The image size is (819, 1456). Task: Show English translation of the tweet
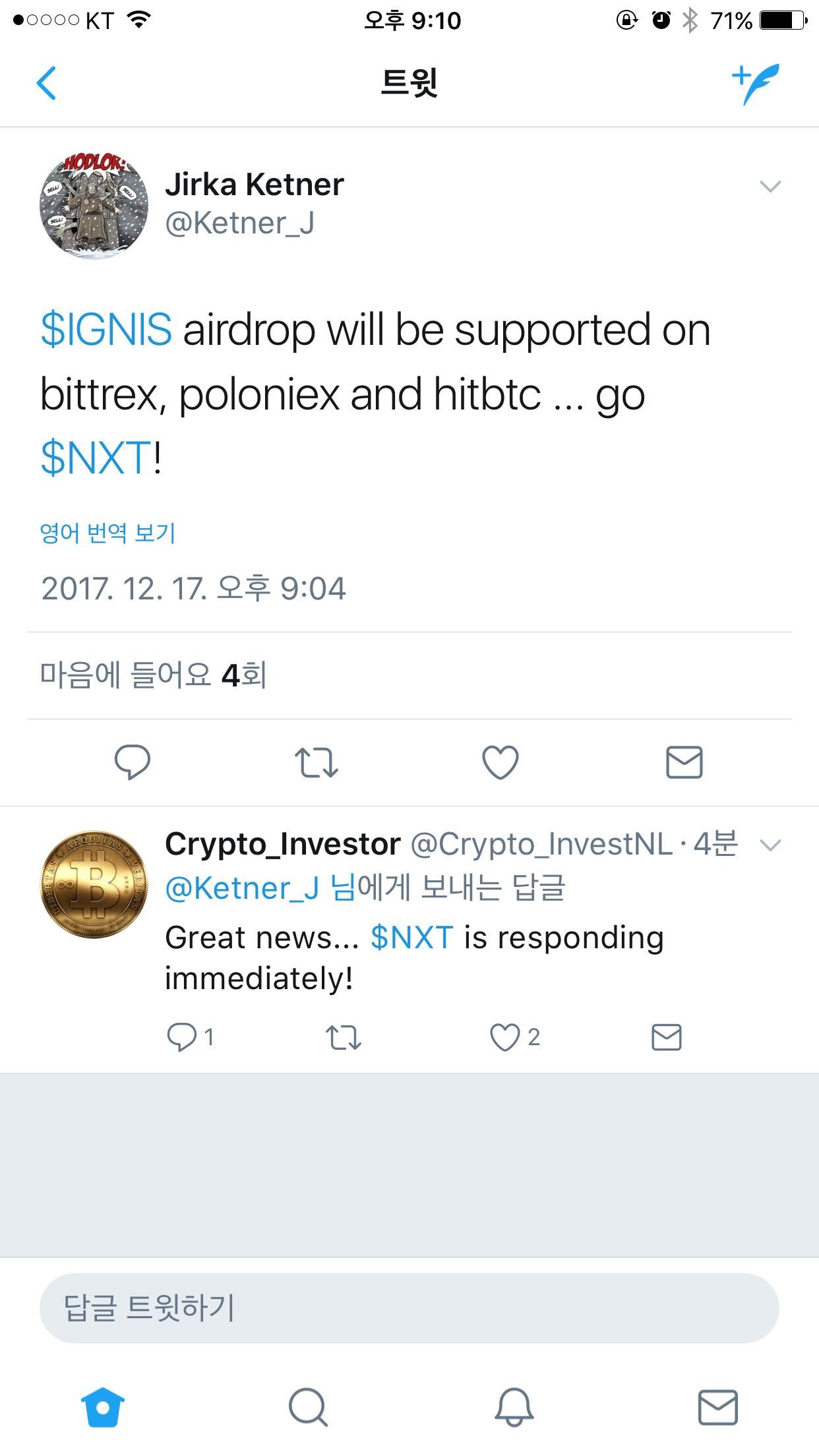click(x=107, y=531)
